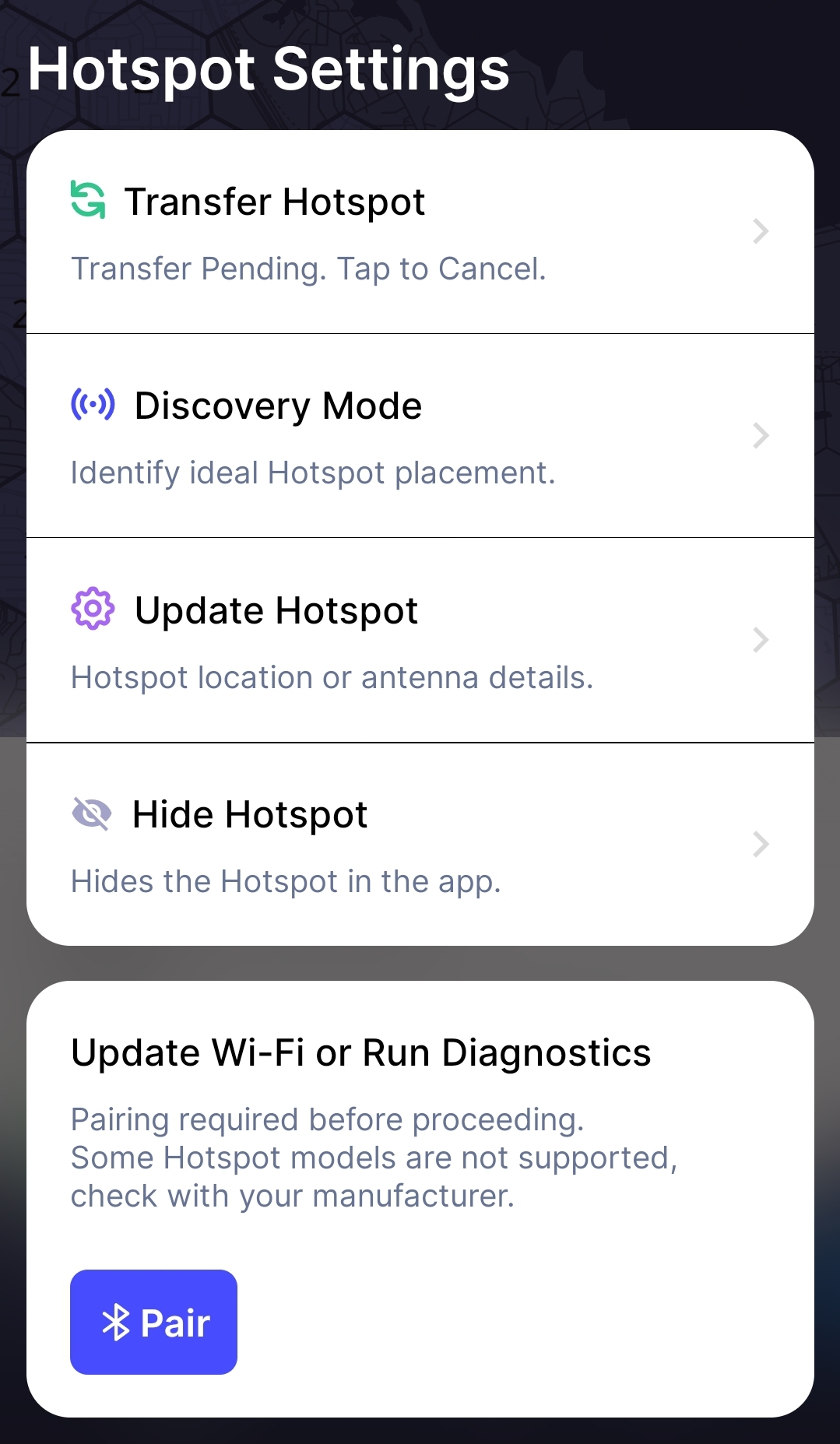Select the Discovery Mode signal icon
This screenshot has width=840, height=1444.
point(92,405)
